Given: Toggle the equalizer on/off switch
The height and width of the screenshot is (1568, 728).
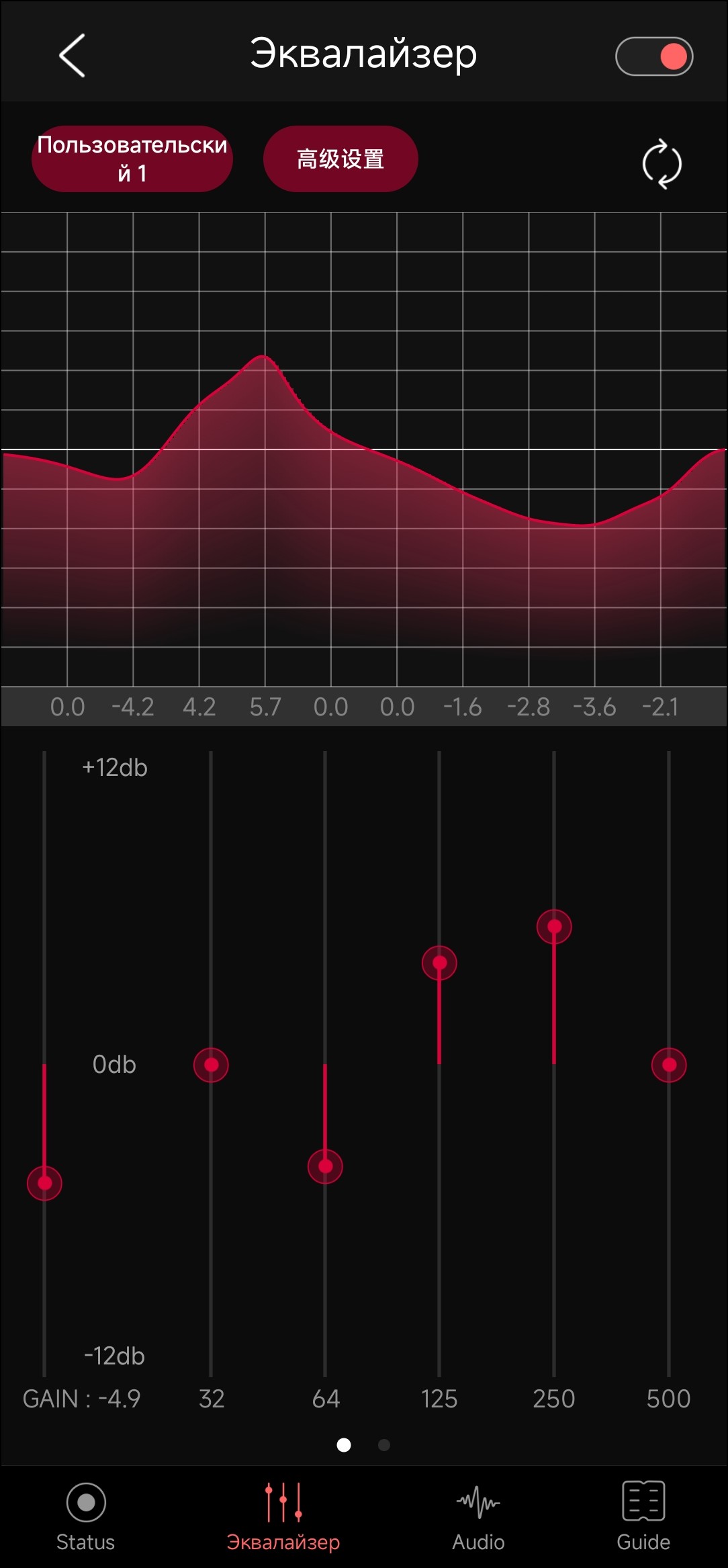Looking at the screenshot, I should 654,56.
